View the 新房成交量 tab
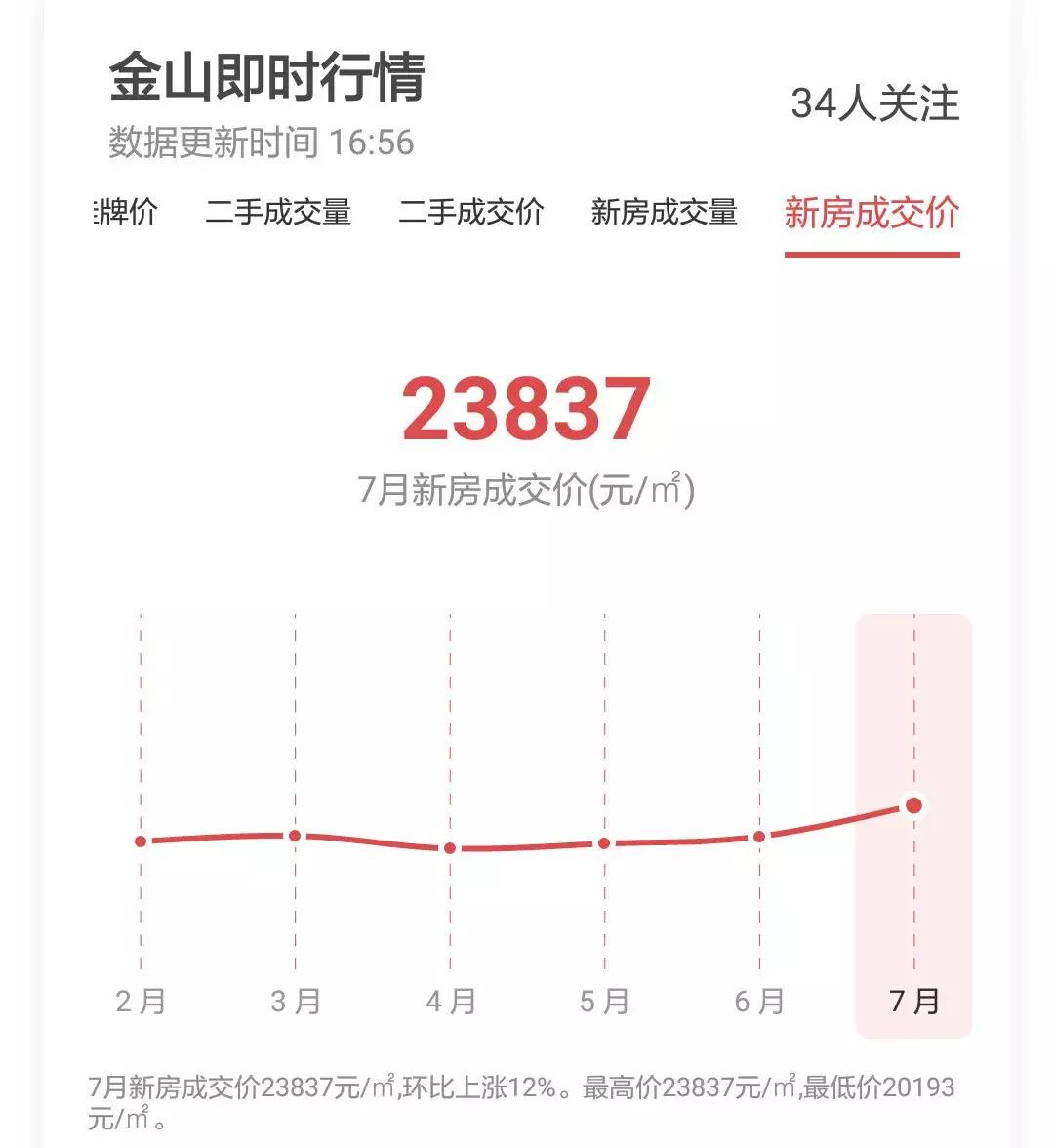1054x1148 pixels. coord(666,212)
